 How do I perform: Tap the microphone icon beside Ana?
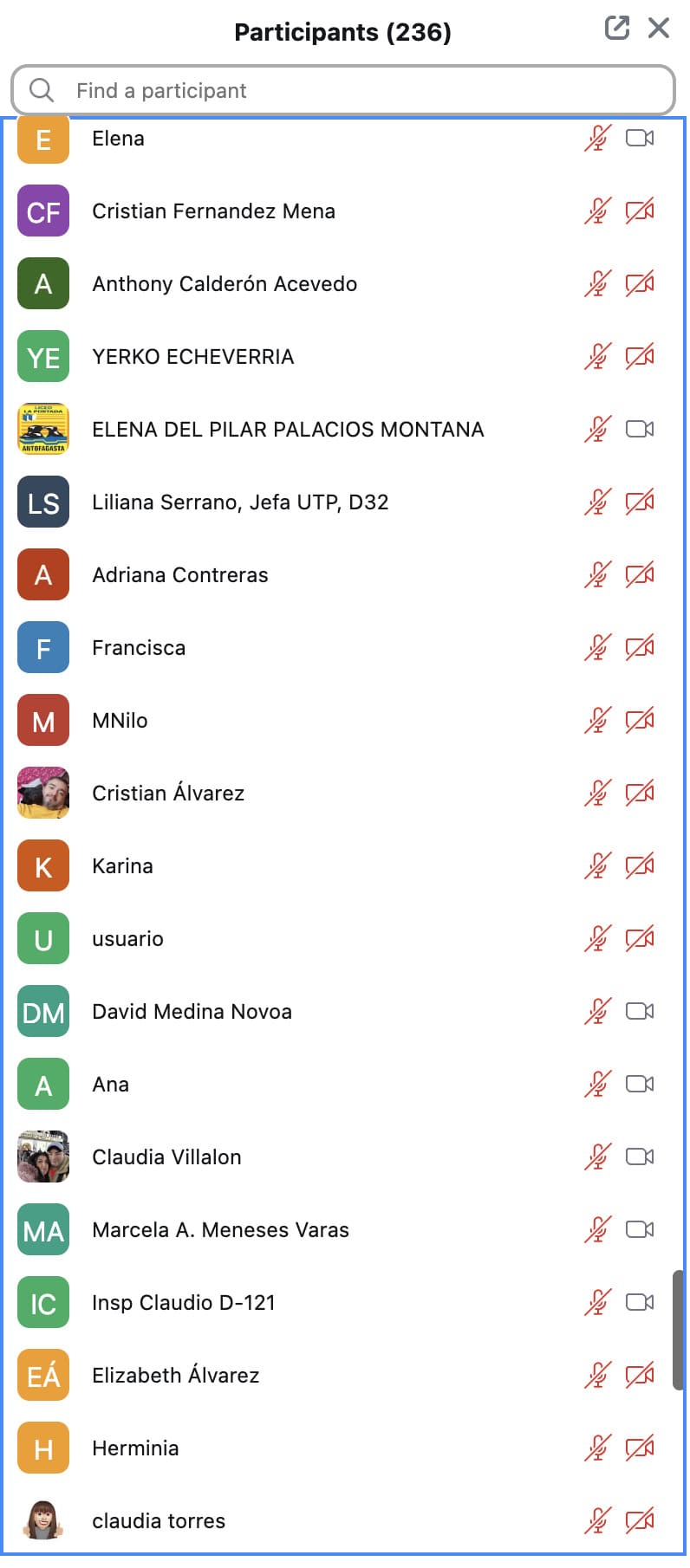(x=598, y=1084)
